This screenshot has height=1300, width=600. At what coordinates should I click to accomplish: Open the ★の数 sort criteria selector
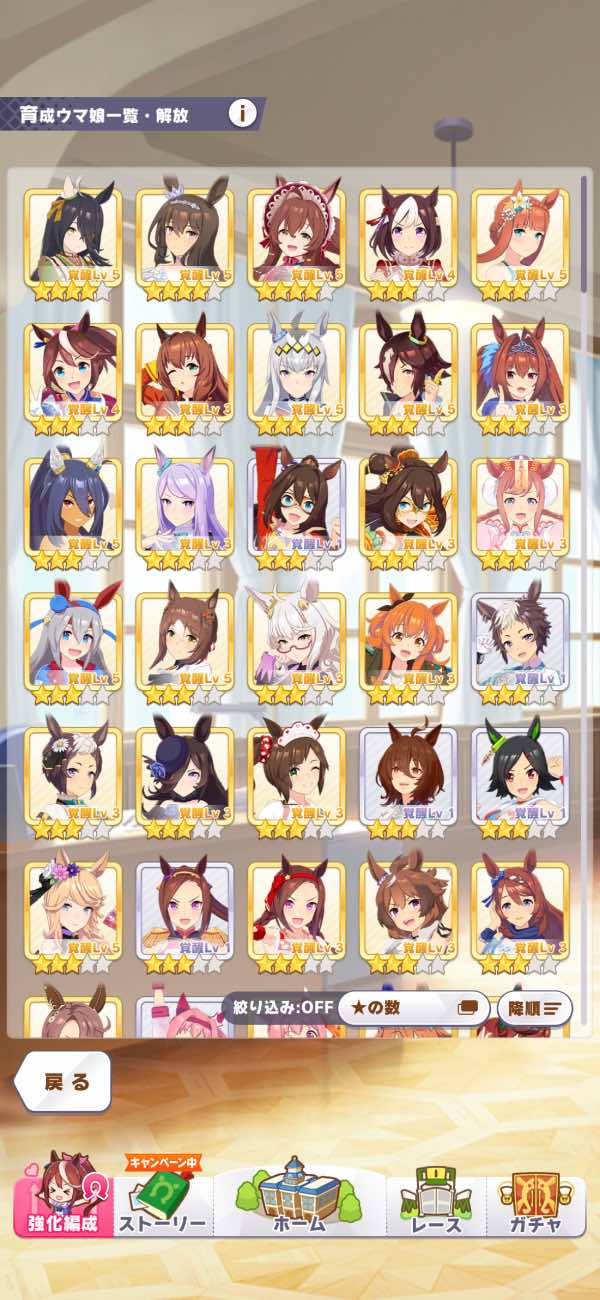tap(413, 1007)
